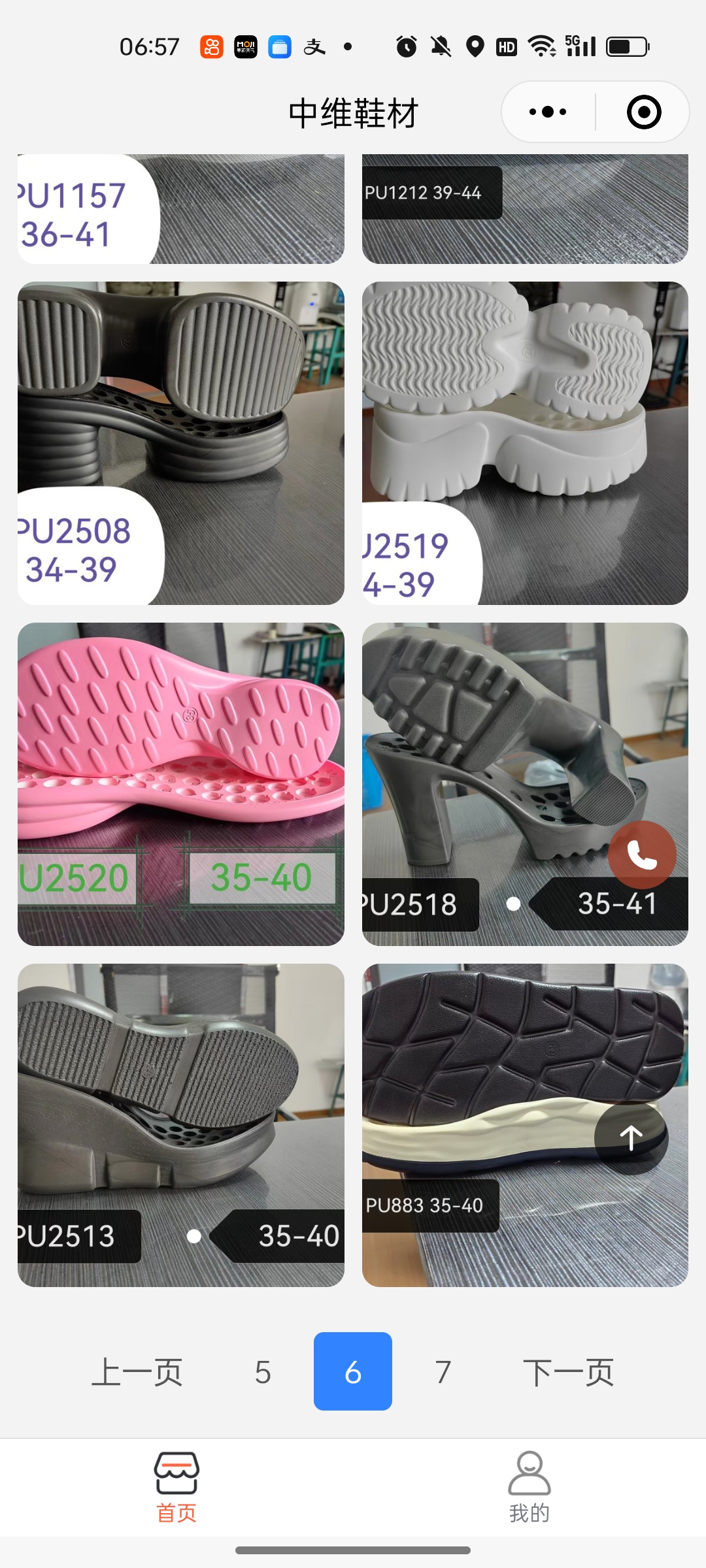706x1568 pixels.
Task: Jump back to top of page
Action: tap(631, 1137)
